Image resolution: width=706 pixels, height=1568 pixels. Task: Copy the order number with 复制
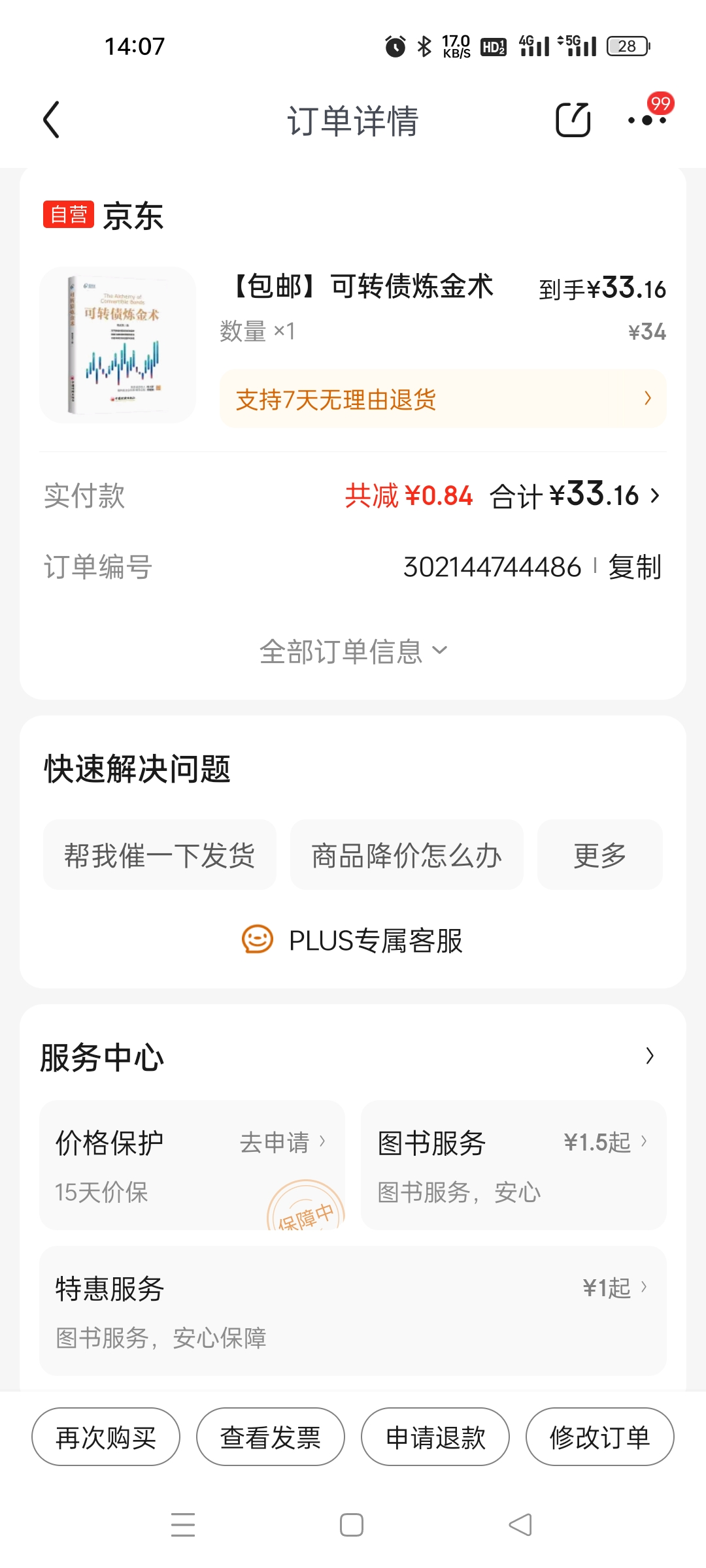pyautogui.click(x=635, y=567)
